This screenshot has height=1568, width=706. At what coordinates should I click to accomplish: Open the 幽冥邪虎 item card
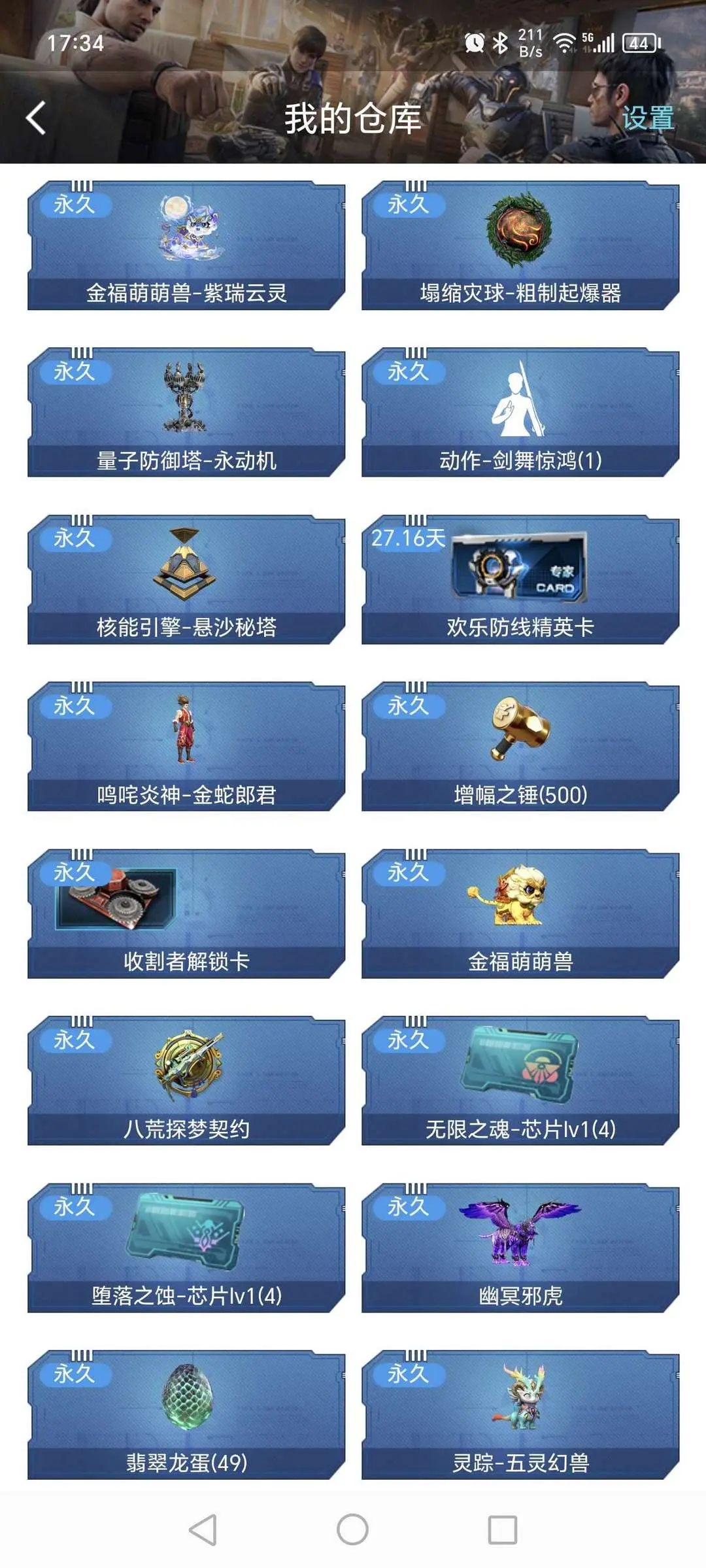(520, 1248)
